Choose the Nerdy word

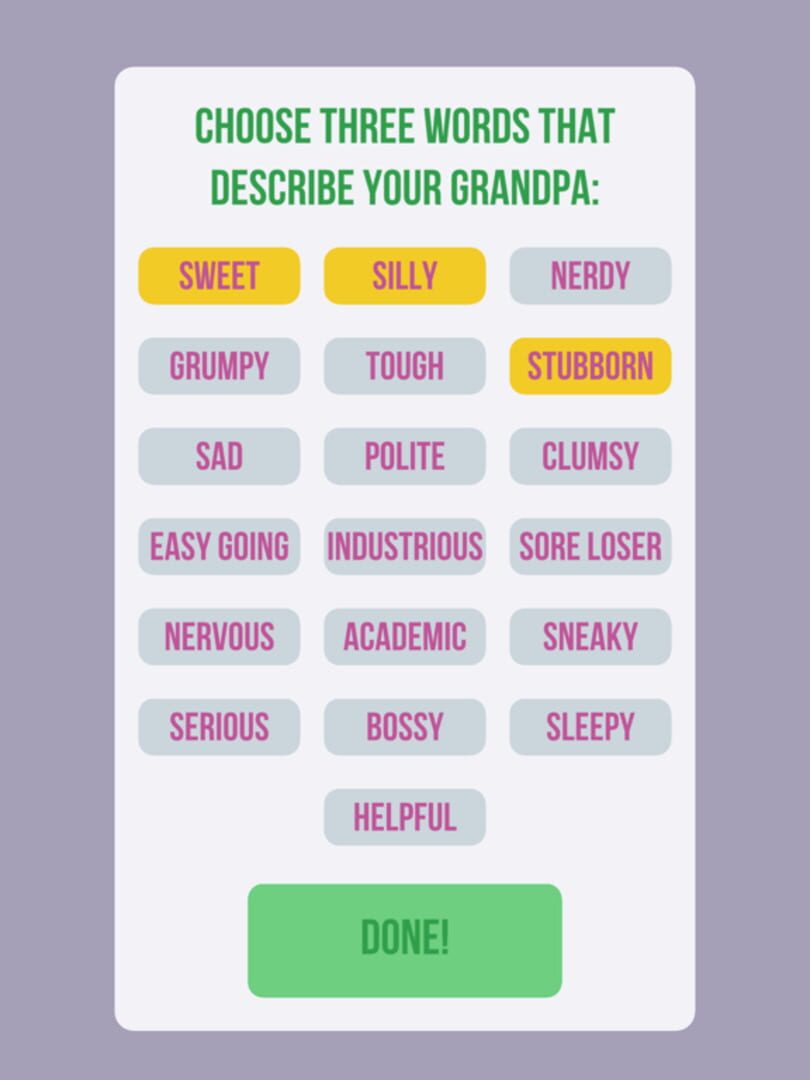590,276
